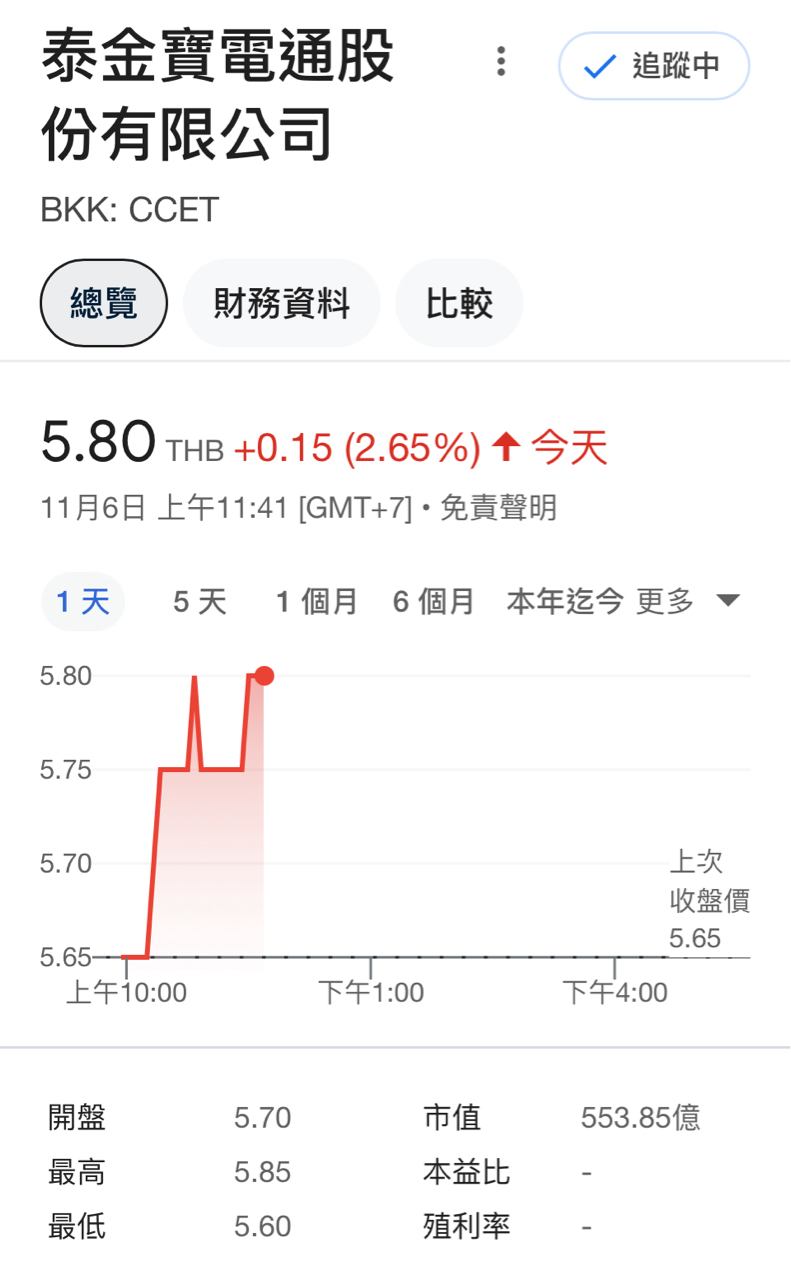Open the 財務資料 tab
791x1280 pixels.
(281, 303)
